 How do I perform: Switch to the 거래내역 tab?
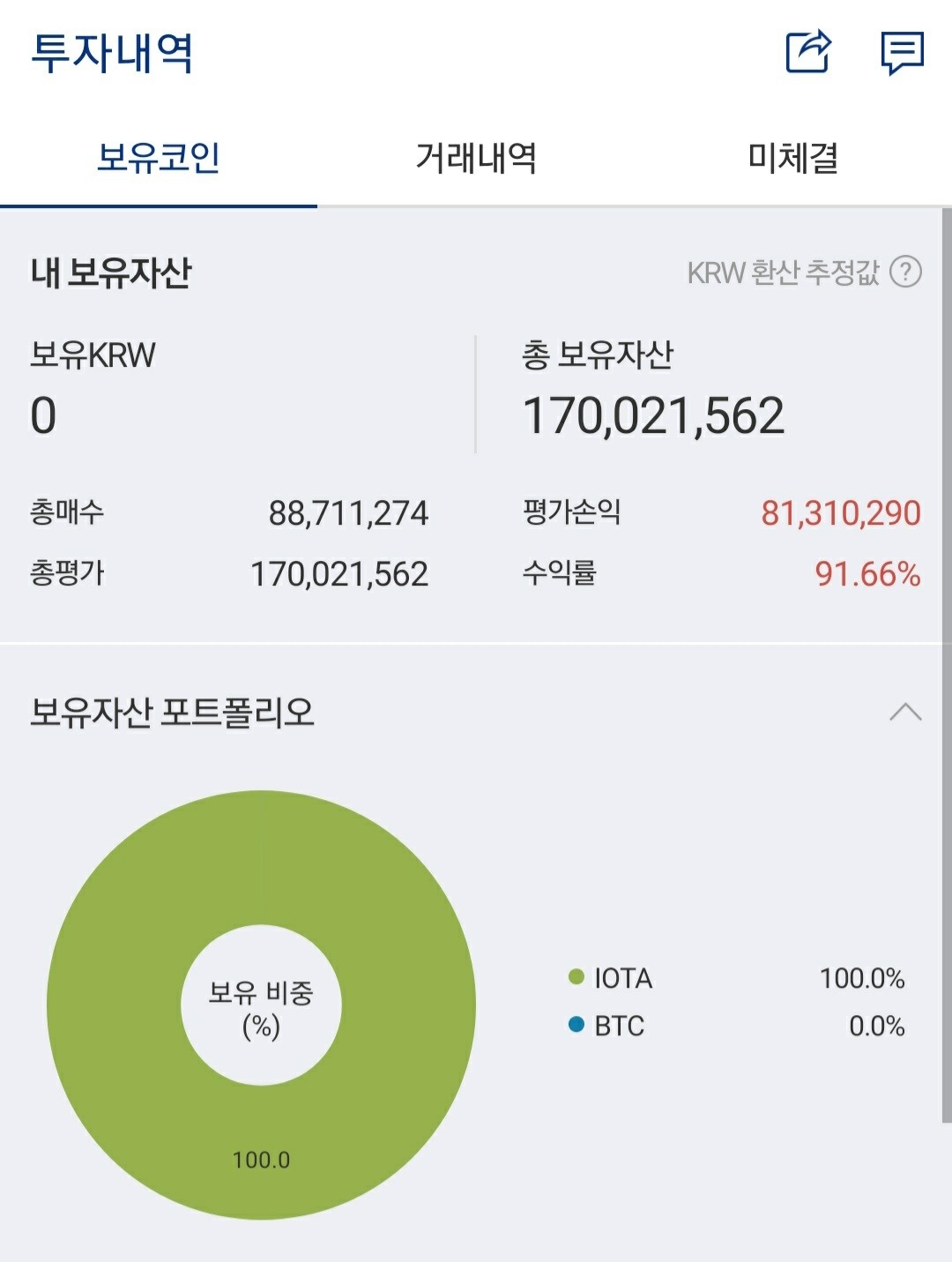[476, 157]
